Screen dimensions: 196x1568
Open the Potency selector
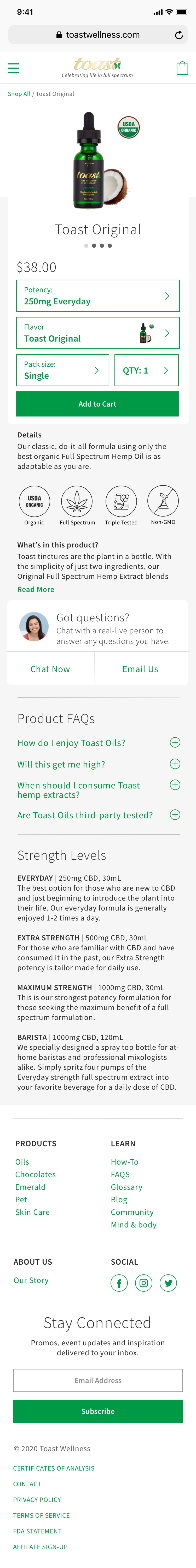tap(98, 296)
